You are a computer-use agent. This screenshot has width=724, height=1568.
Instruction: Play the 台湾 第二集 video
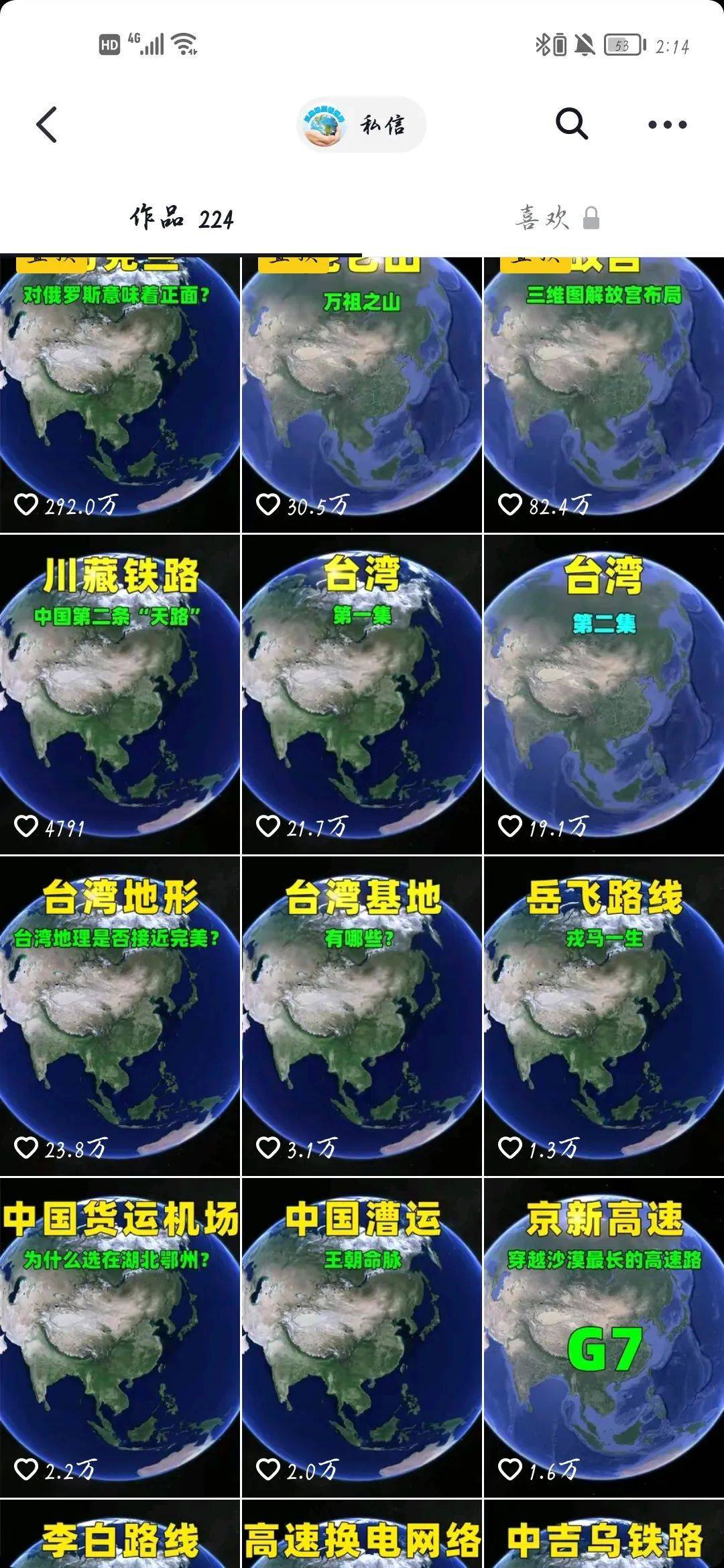pos(603,694)
